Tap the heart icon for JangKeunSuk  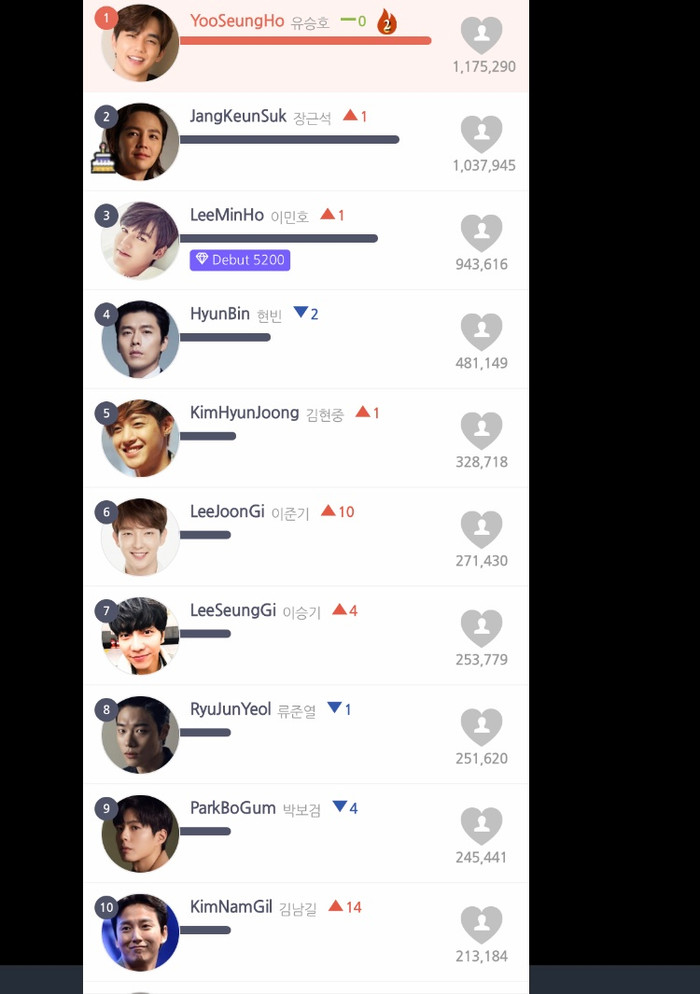pyautogui.click(x=481, y=134)
